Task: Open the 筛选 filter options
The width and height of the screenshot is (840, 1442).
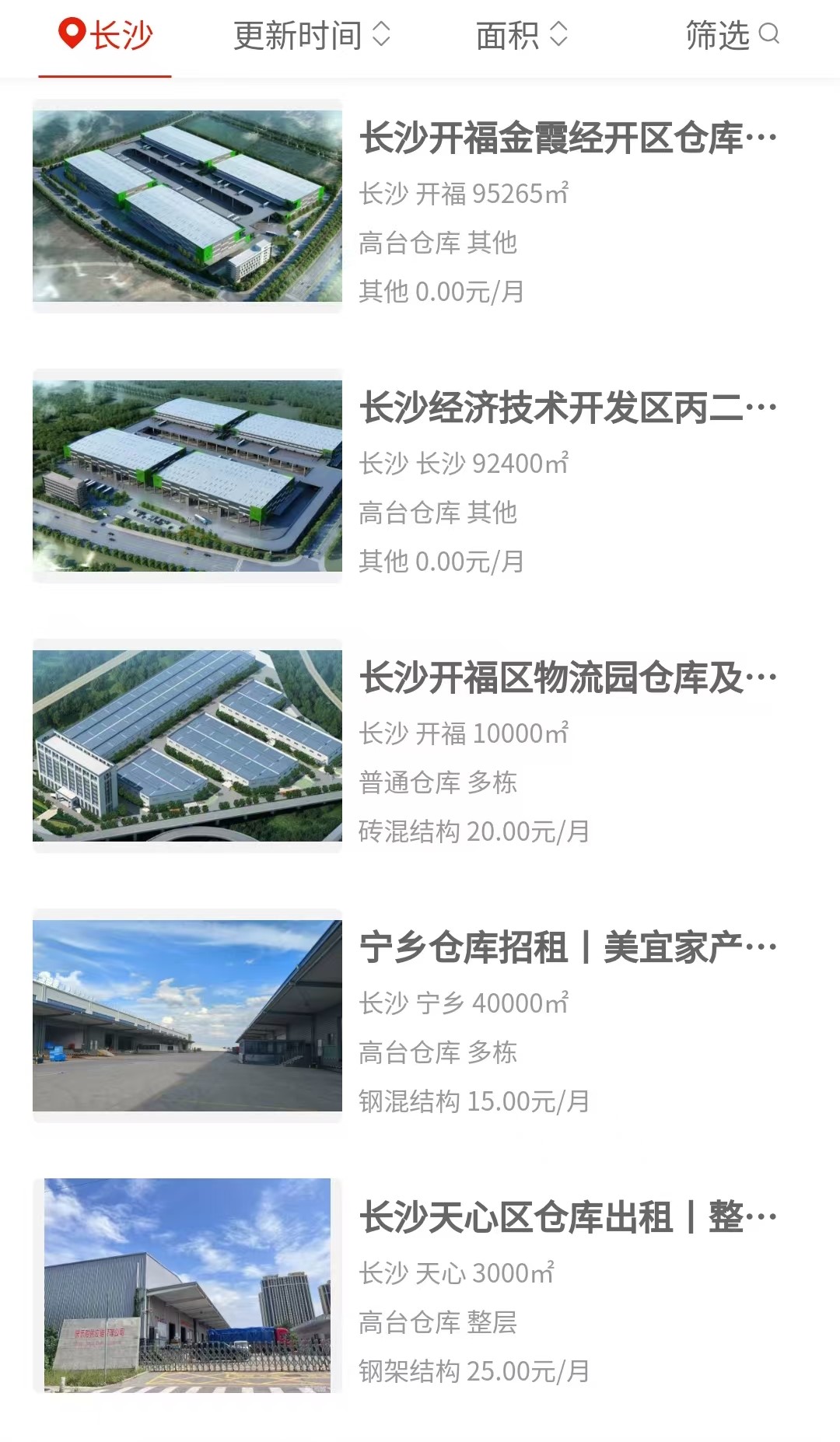Action: click(x=732, y=36)
